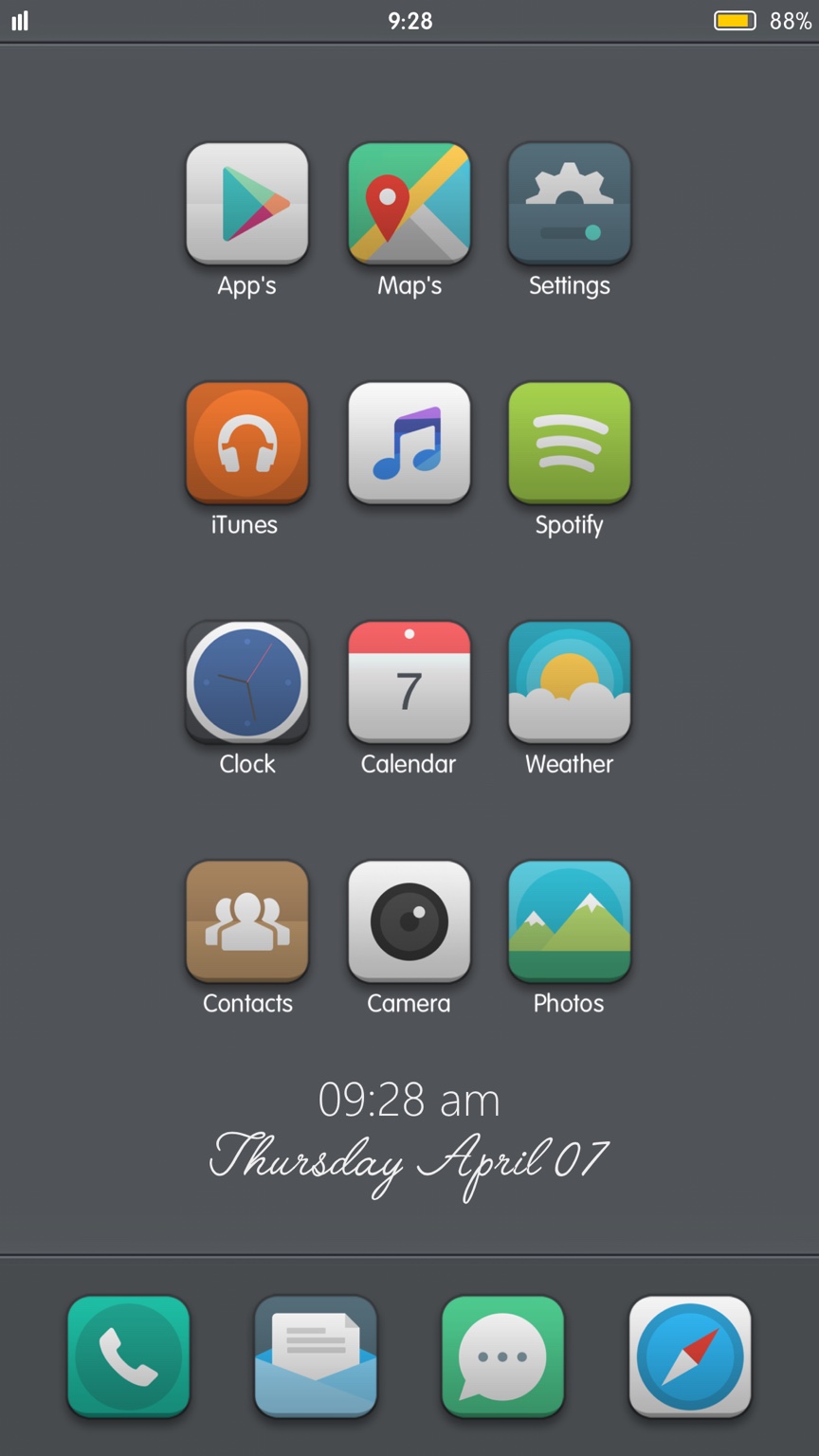Check the Weather app
819x1456 pixels.
click(x=570, y=682)
